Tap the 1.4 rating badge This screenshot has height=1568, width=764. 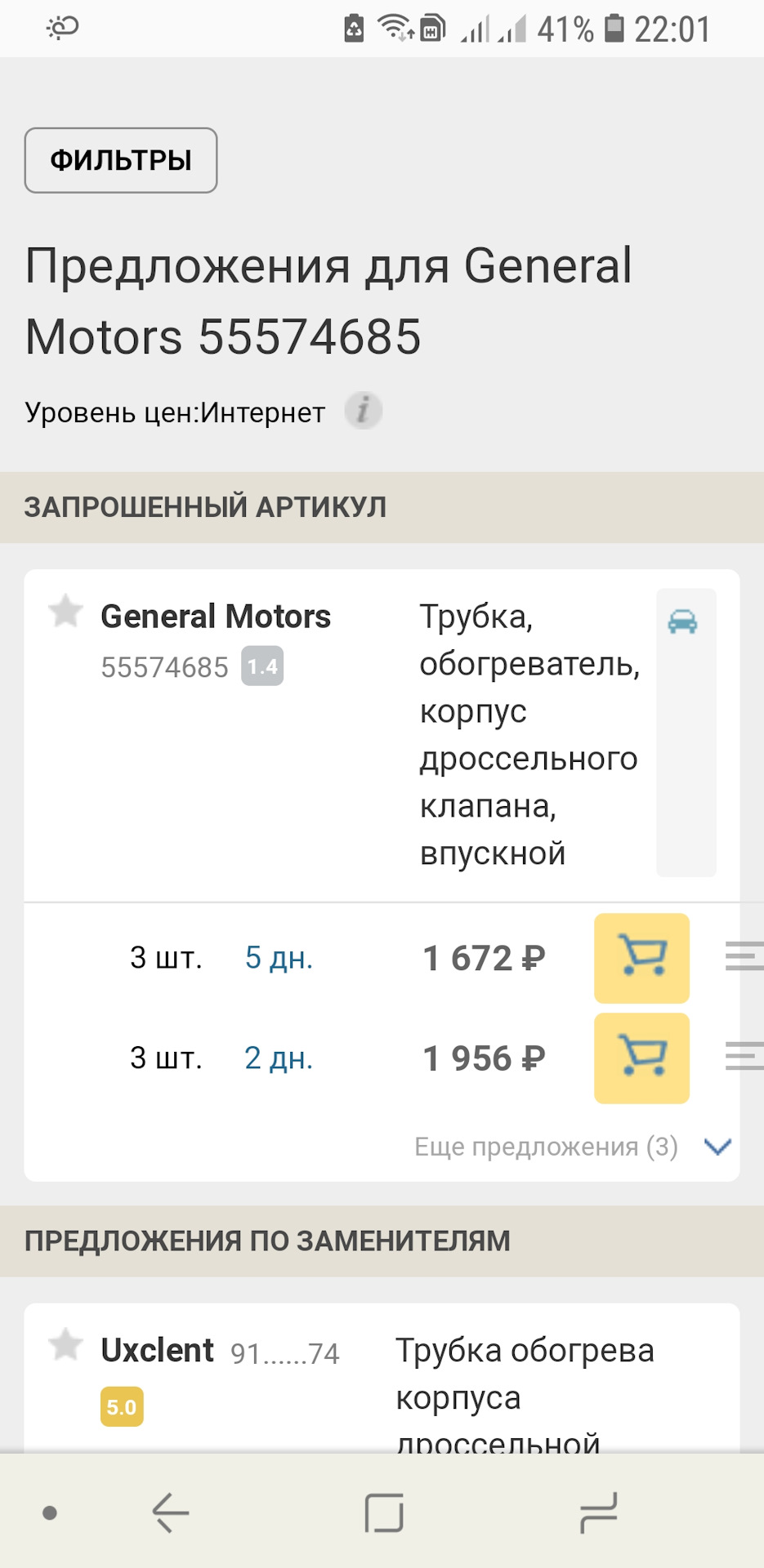(x=262, y=666)
